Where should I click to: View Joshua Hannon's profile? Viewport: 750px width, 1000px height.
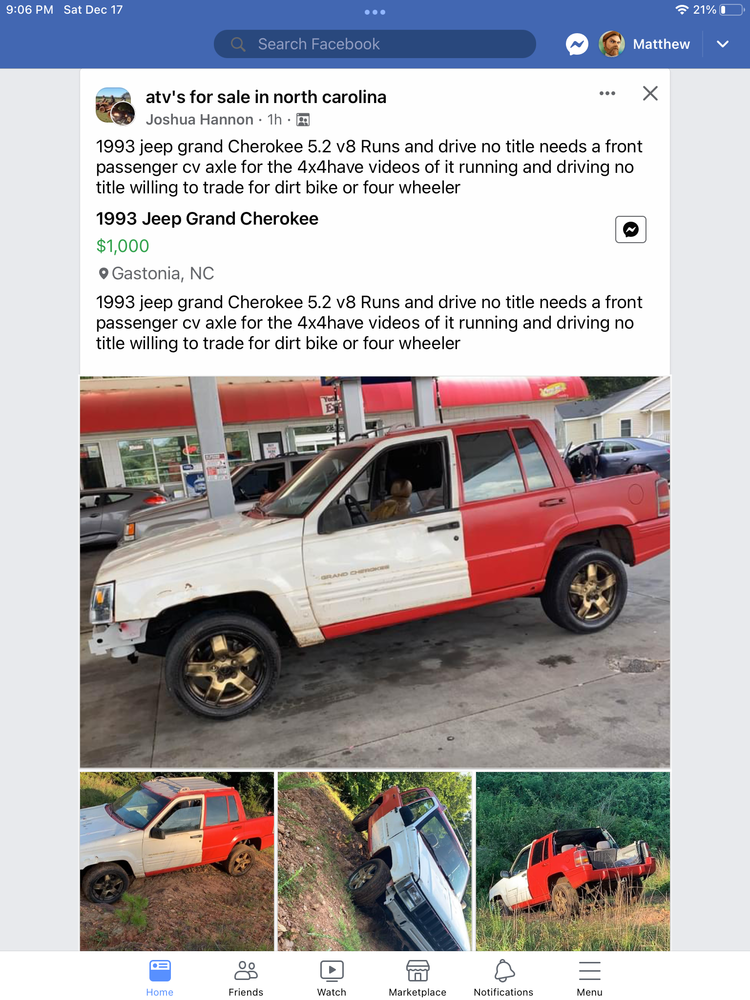(199, 120)
